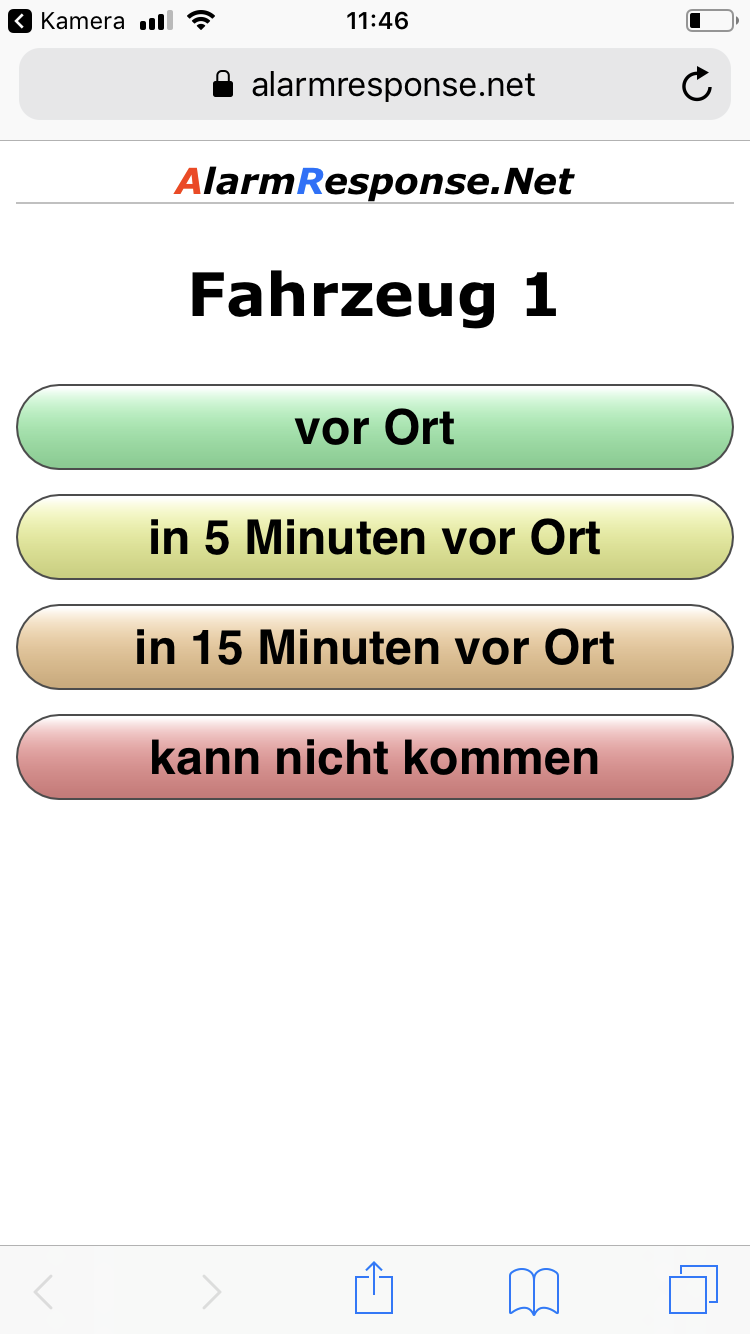Respond with 'kann nicht kommen'

[x=375, y=757]
